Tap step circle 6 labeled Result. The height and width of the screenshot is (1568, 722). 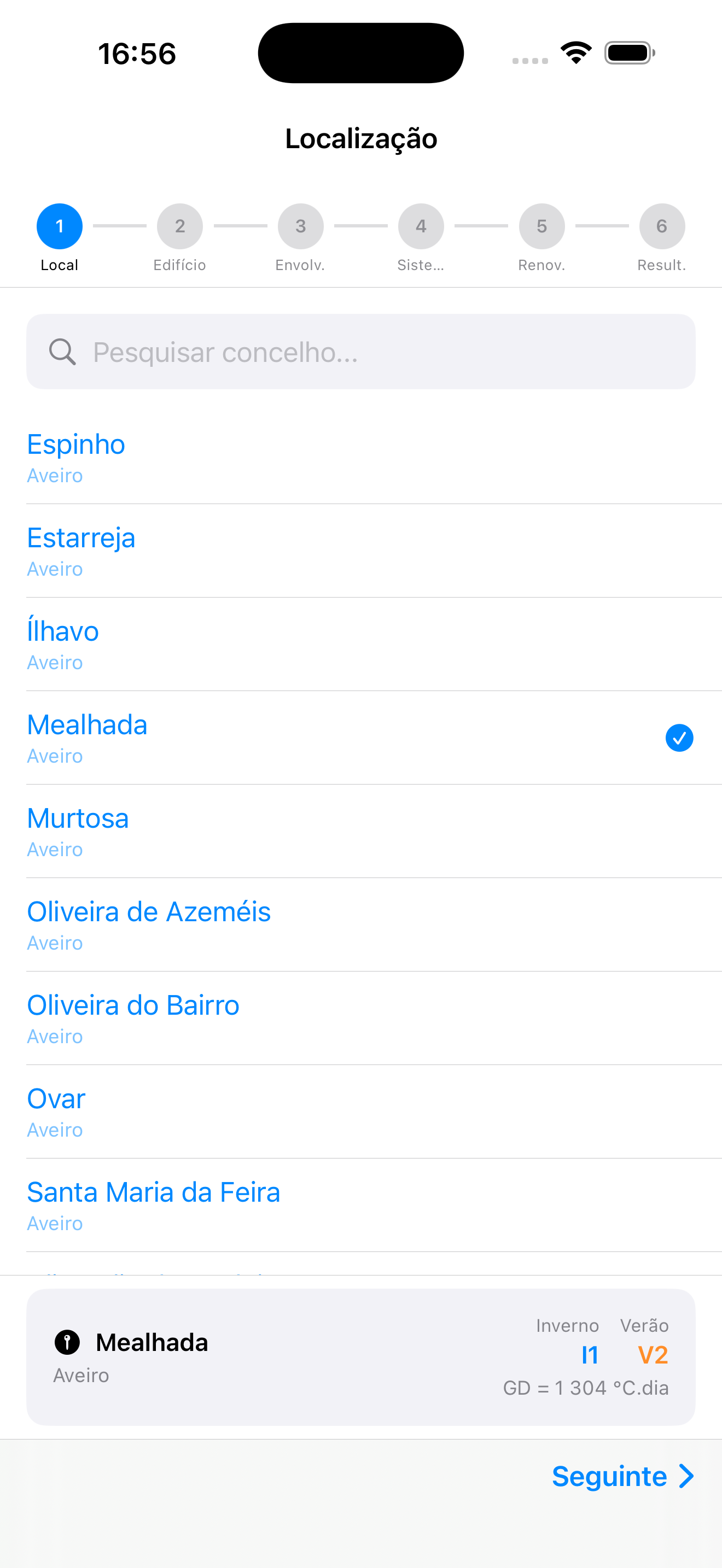(661, 226)
